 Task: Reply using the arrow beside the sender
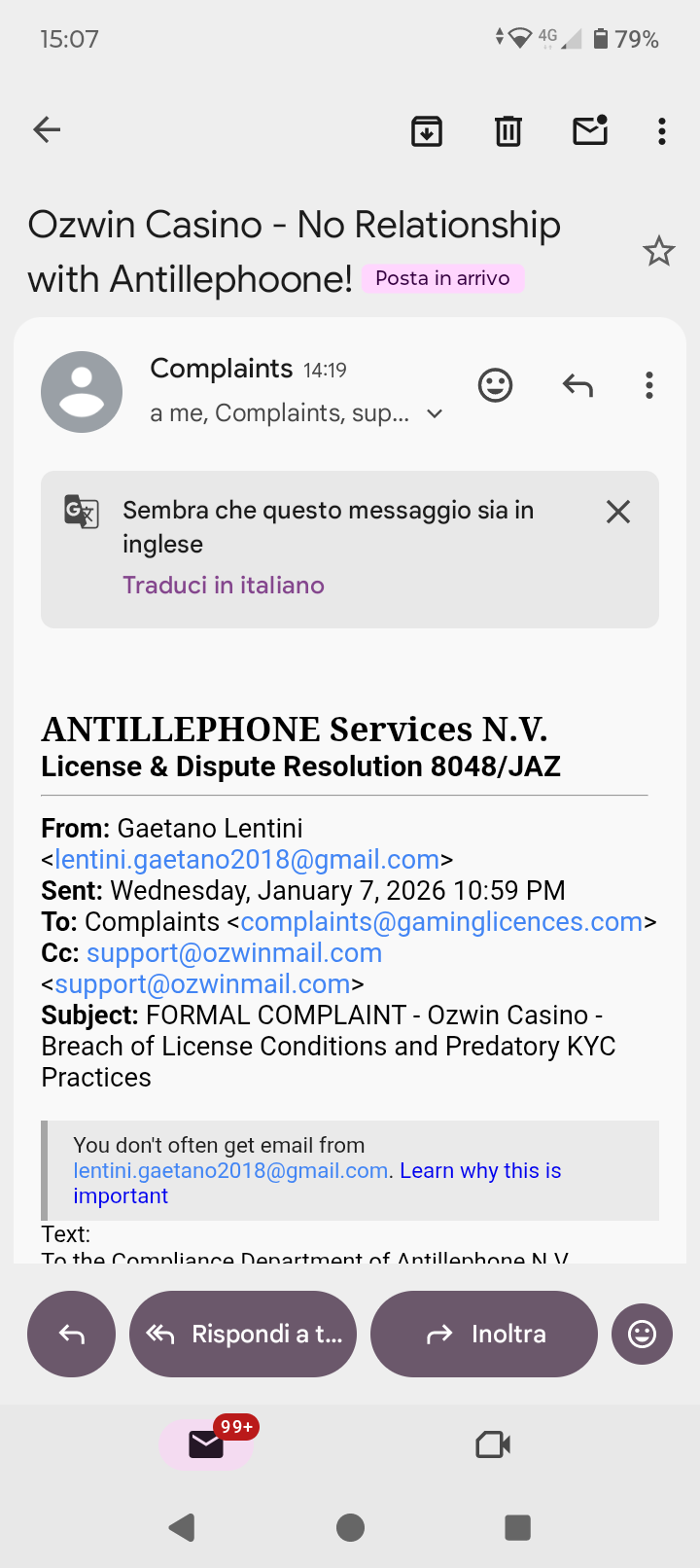point(577,386)
